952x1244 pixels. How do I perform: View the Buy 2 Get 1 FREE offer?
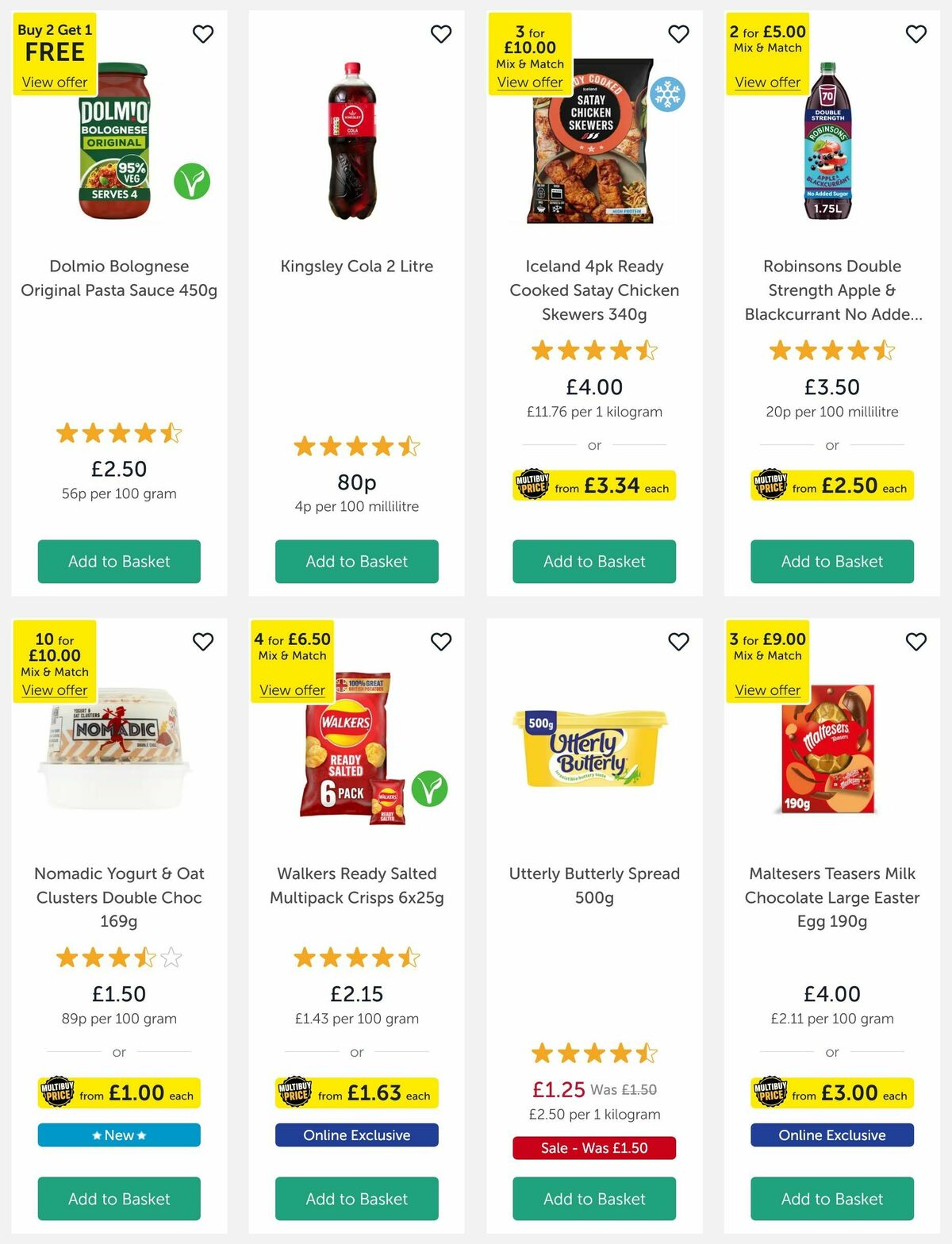[x=54, y=82]
